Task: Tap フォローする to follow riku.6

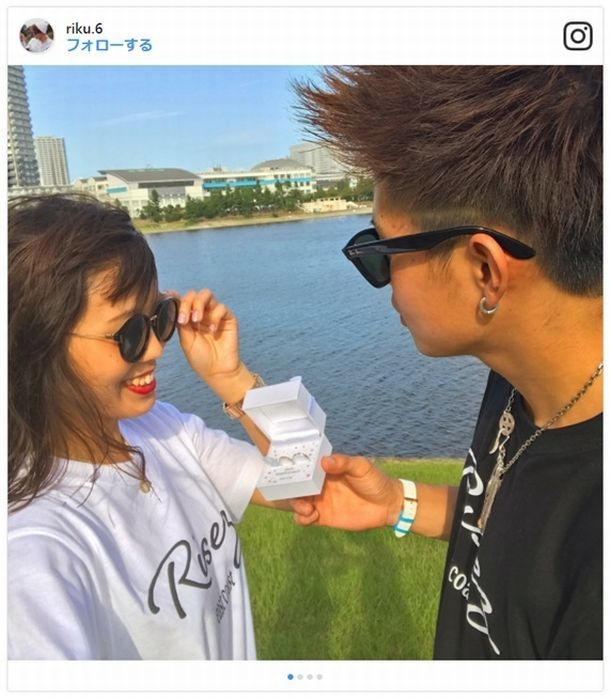Action: click(109, 45)
